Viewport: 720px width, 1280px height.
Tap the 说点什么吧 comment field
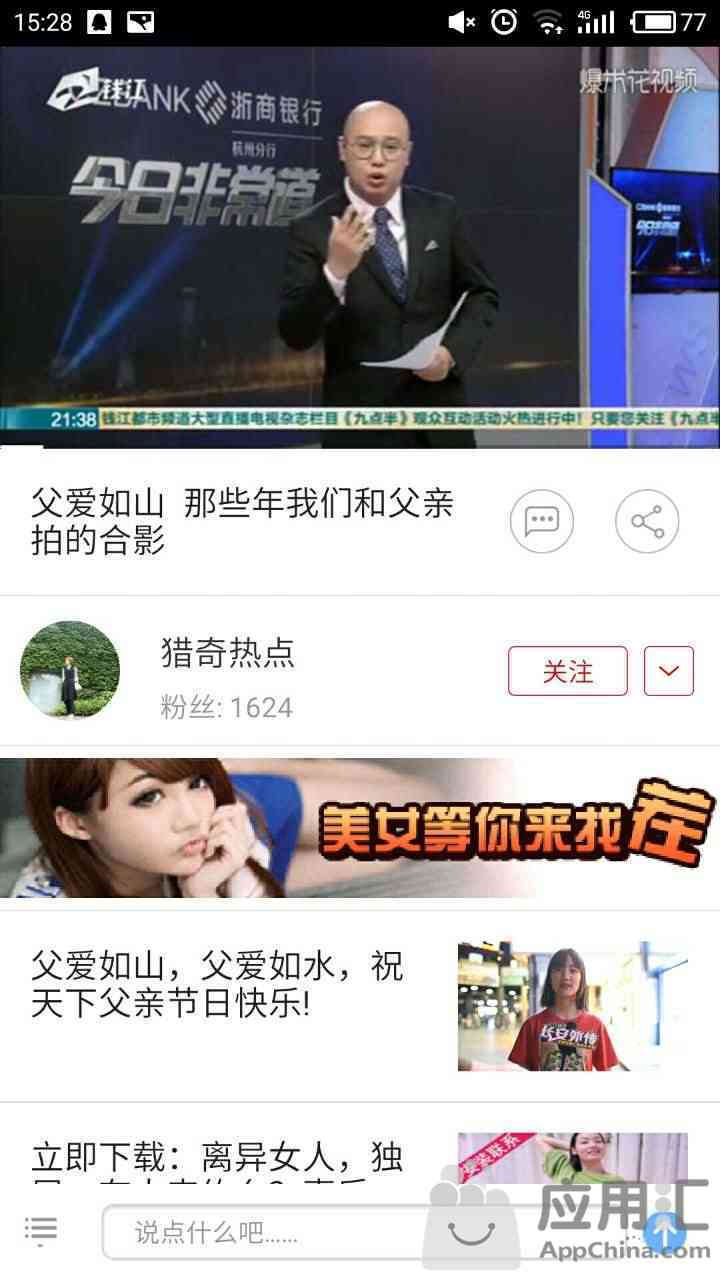(270, 1231)
